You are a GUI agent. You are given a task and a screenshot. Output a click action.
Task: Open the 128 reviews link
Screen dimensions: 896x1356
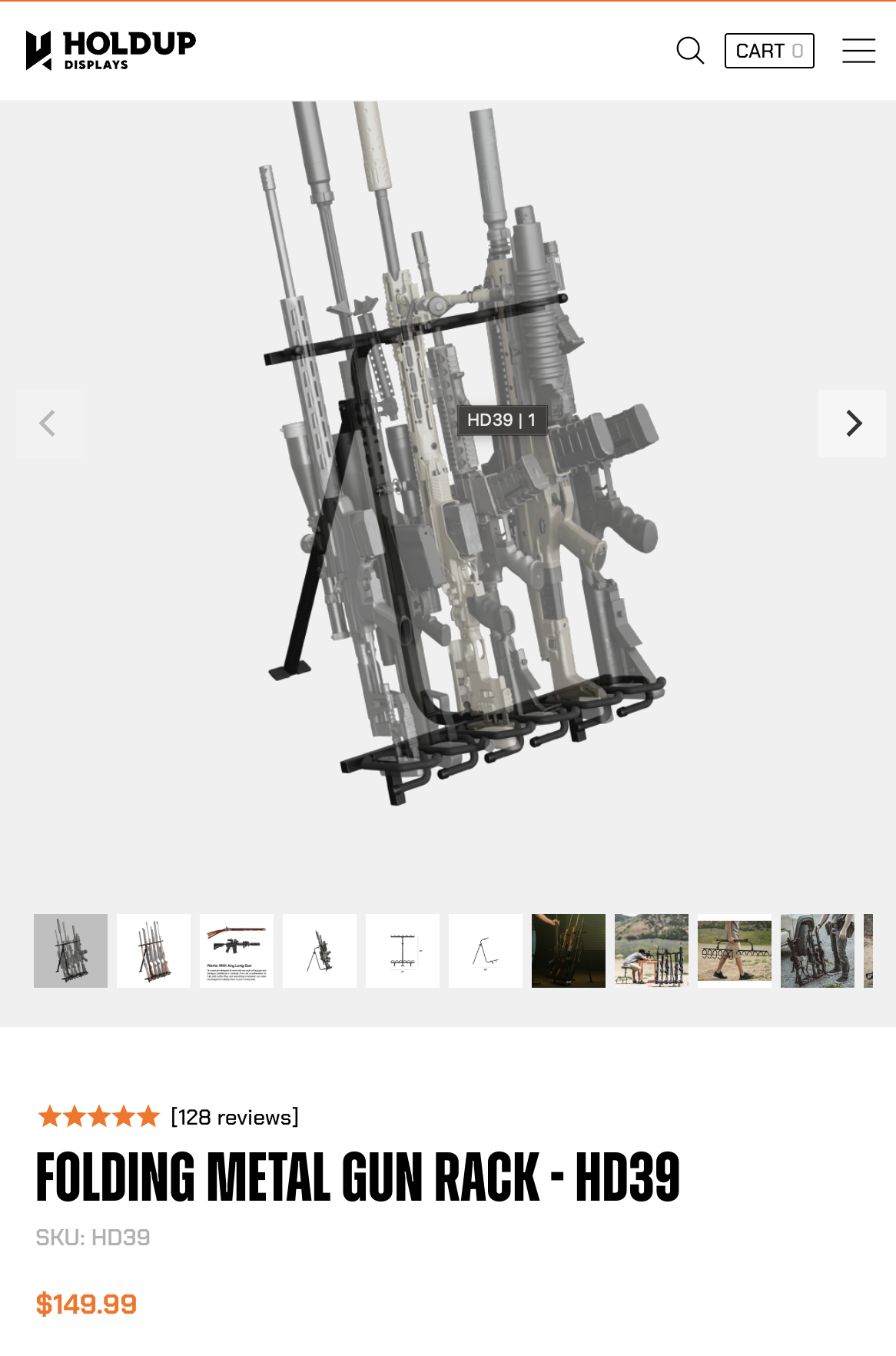click(x=234, y=1117)
